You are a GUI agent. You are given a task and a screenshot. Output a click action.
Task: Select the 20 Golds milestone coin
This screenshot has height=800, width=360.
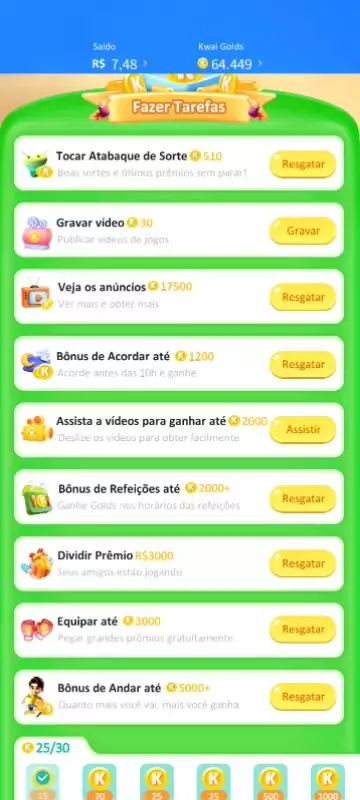click(99, 782)
